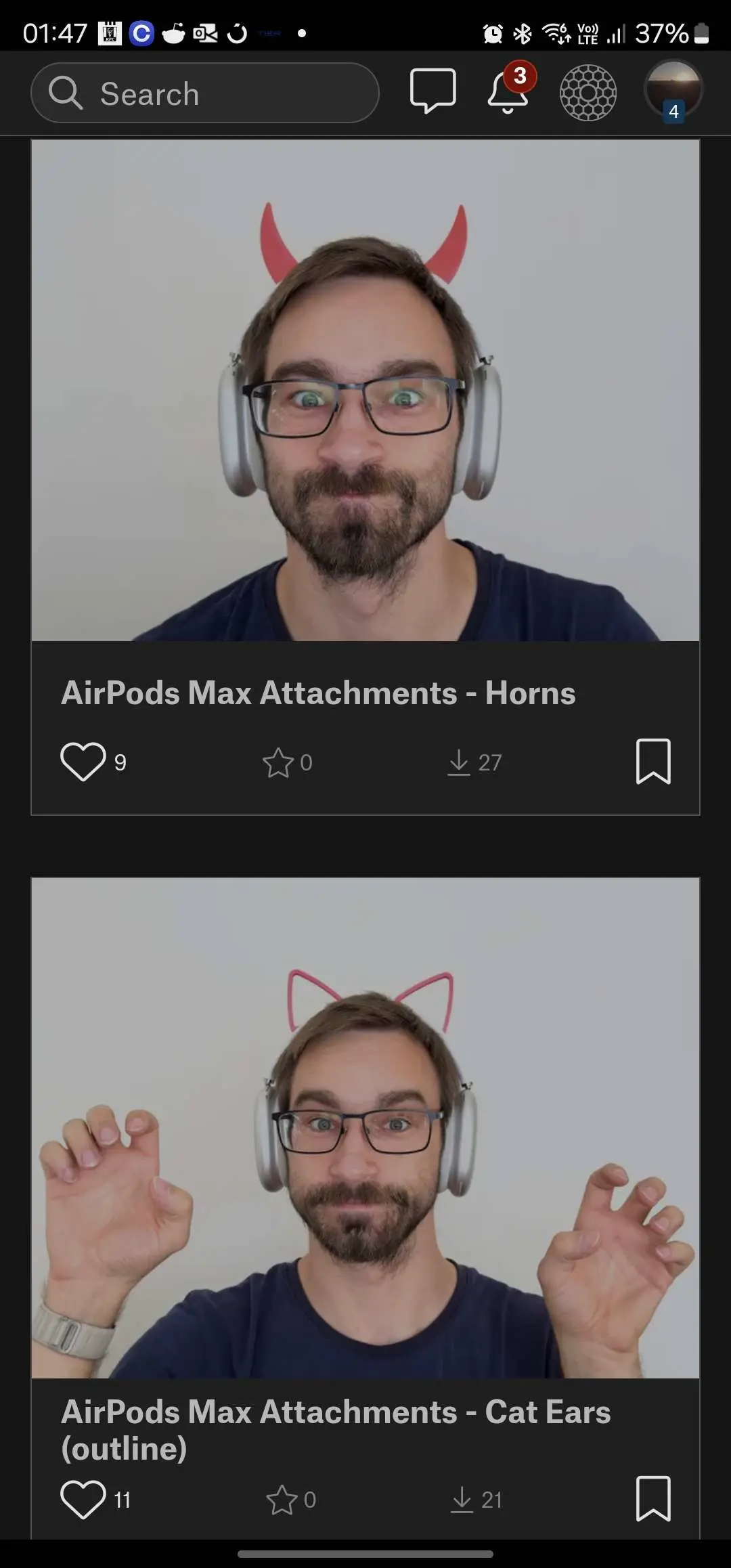Image resolution: width=731 pixels, height=1568 pixels.
Task: Open the messages chat icon
Action: [x=432, y=91]
